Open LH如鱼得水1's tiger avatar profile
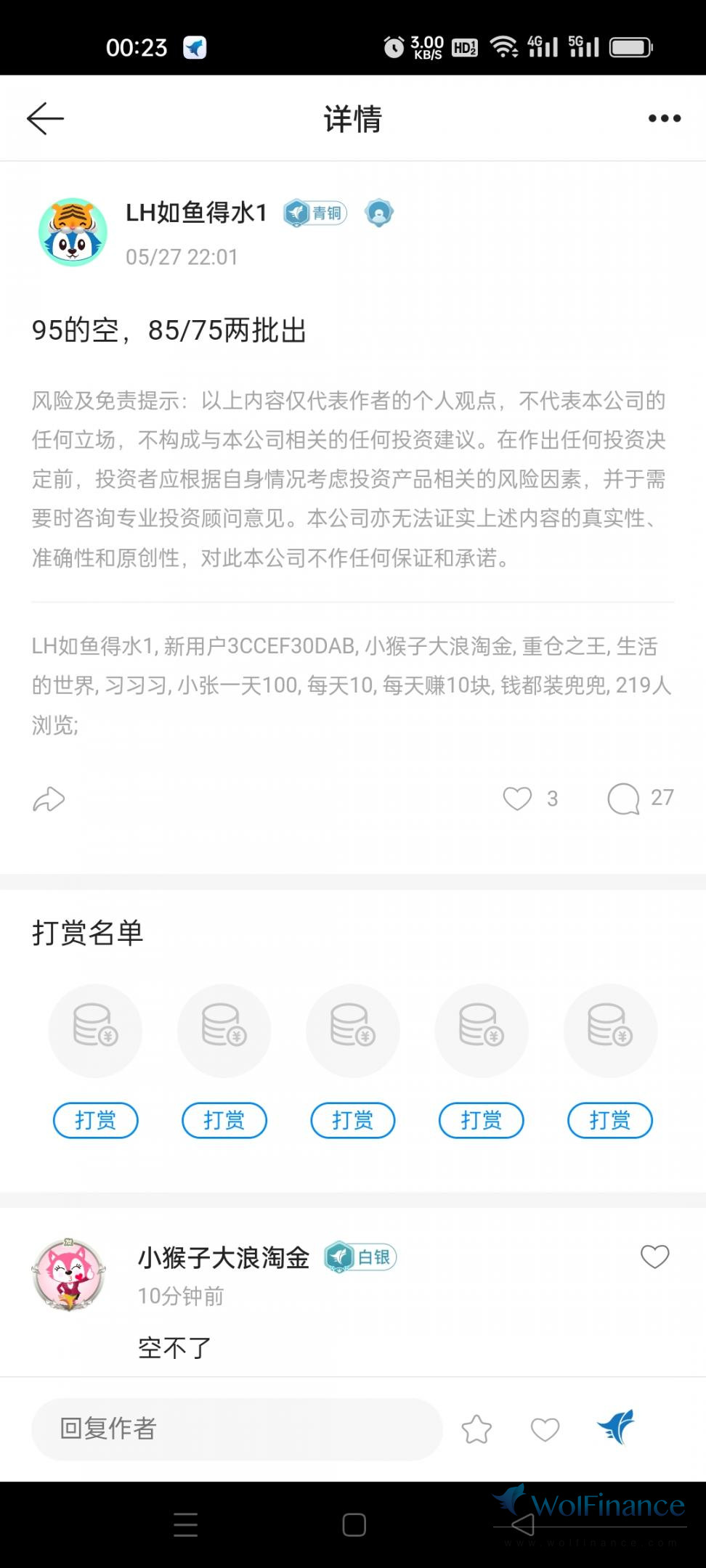This screenshot has width=706, height=1568. [x=73, y=232]
